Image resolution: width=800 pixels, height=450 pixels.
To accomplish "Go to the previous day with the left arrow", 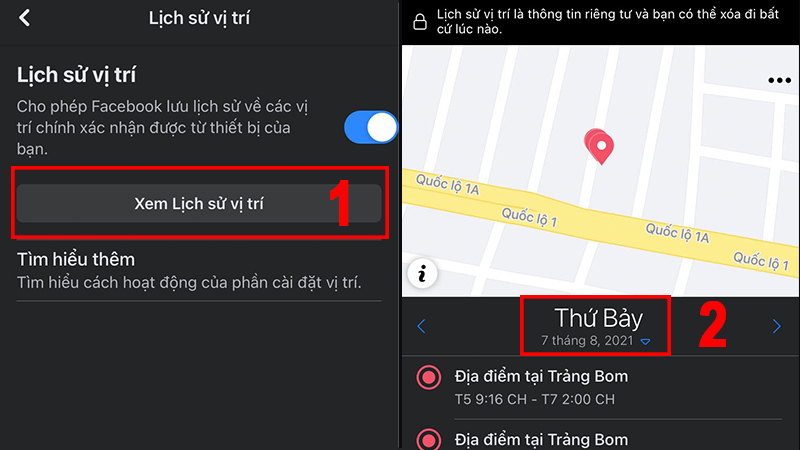I will (421, 326).
